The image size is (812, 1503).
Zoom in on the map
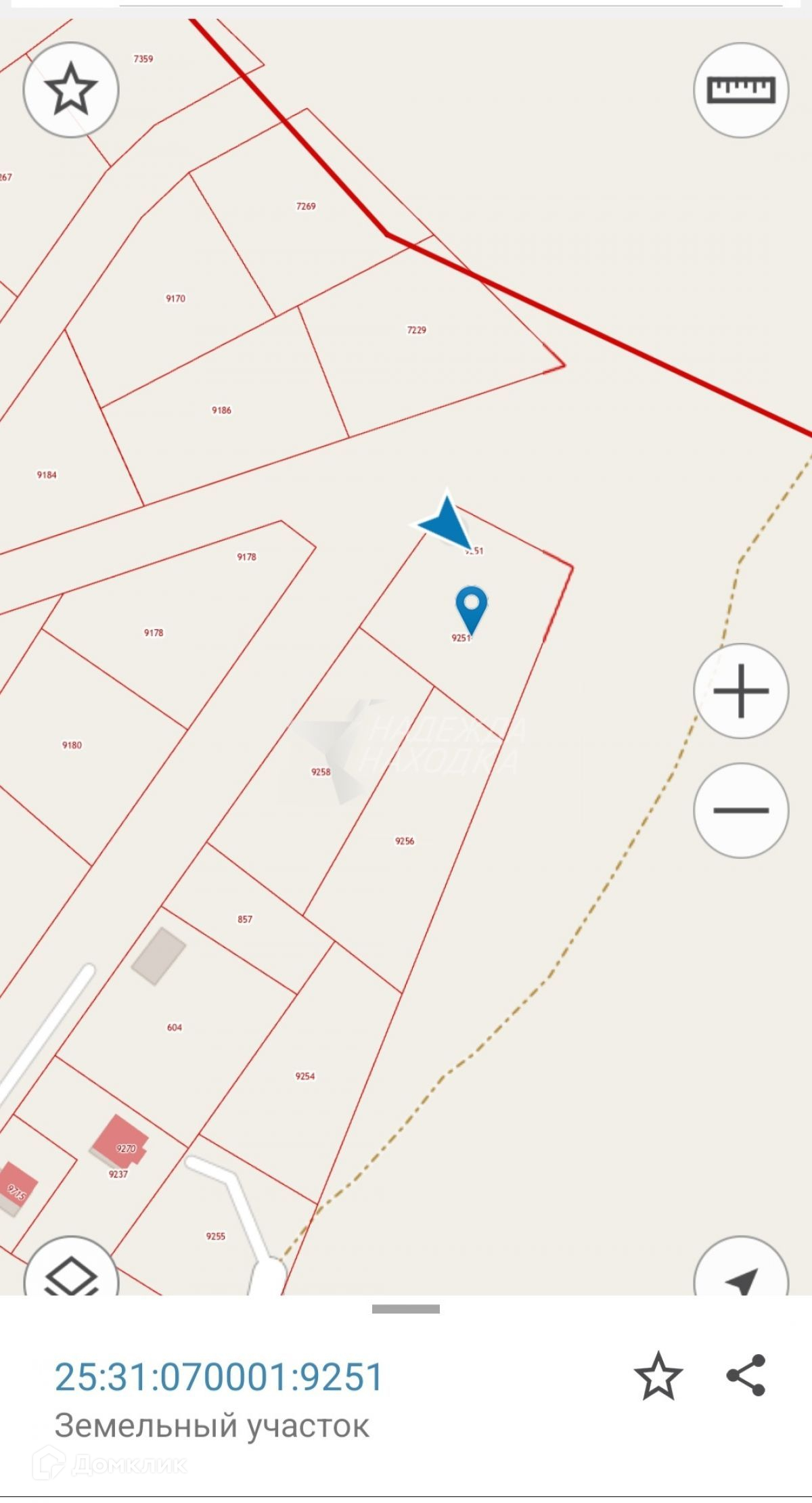pos(741,691)
